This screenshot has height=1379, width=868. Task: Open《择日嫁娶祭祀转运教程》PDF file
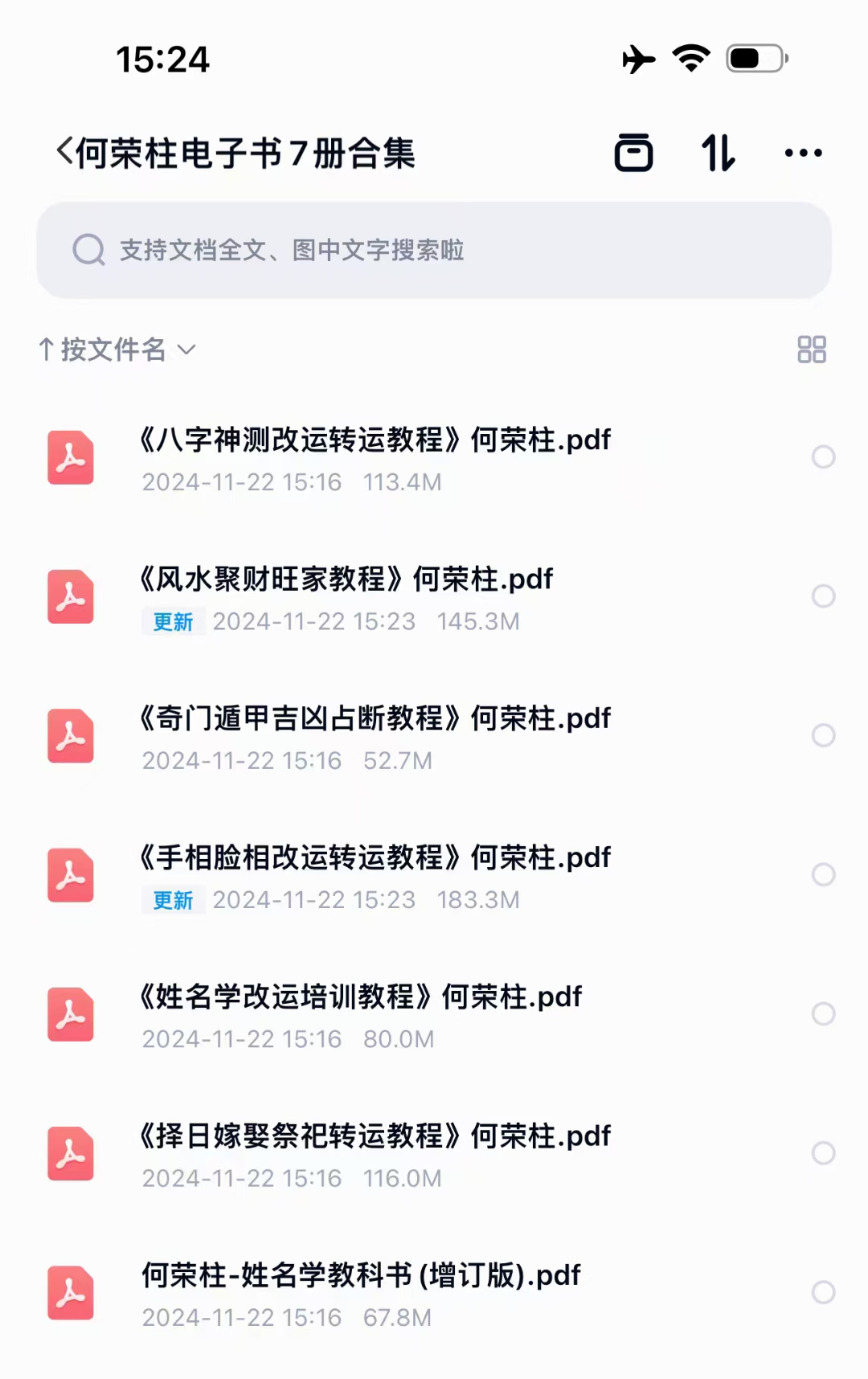[x=375, y=1136]
